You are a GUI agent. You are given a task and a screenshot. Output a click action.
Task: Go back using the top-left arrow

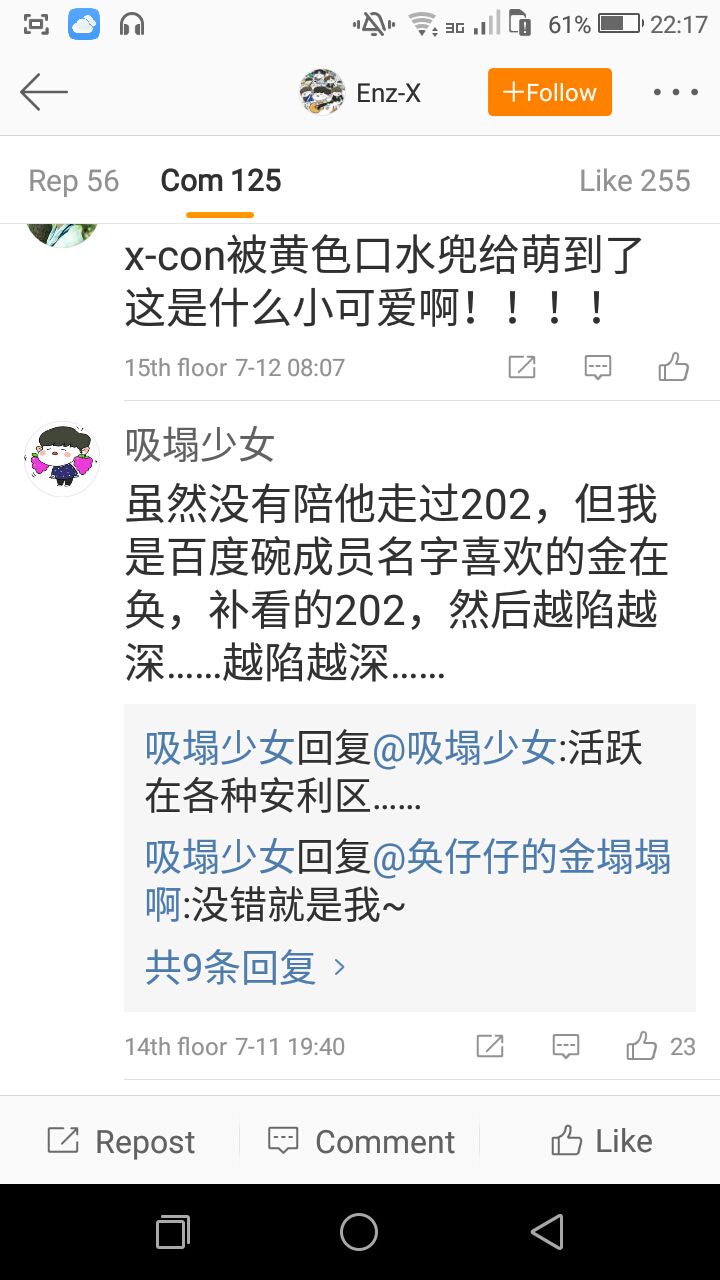[x=44, y=93]
